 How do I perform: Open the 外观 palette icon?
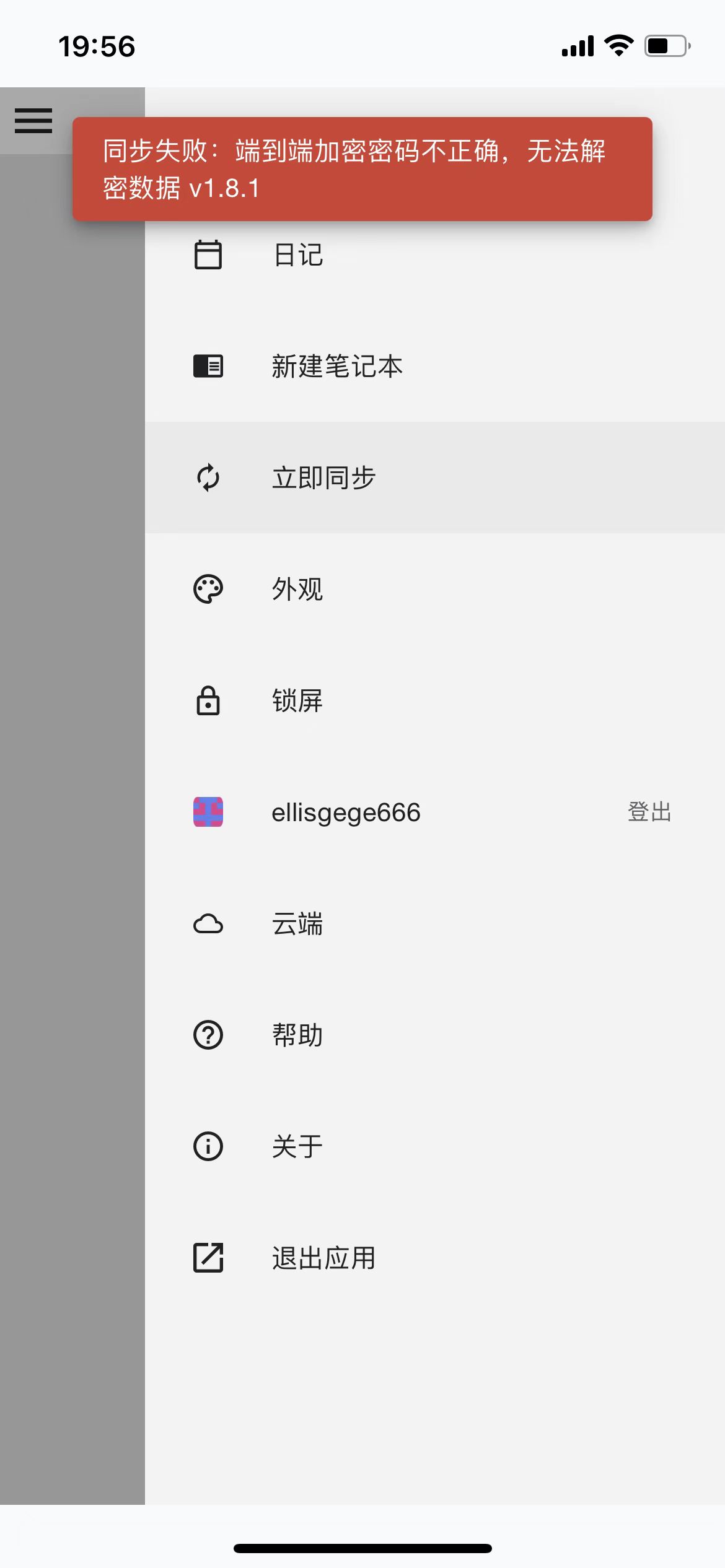click(x=208, y=589)
